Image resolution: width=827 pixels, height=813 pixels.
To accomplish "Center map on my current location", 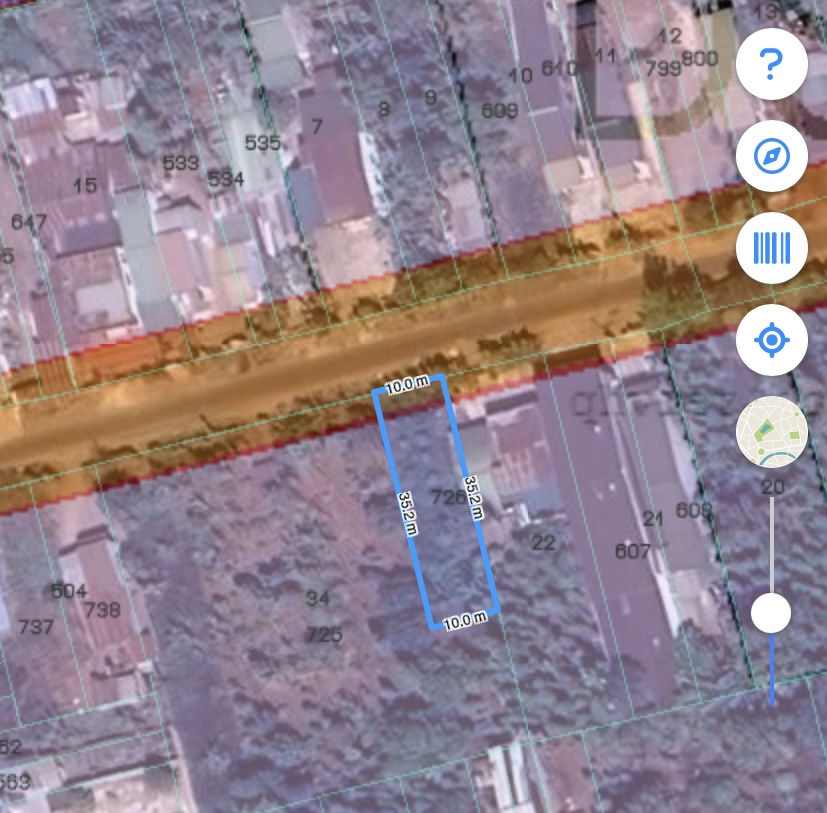I will click(771, 340).
